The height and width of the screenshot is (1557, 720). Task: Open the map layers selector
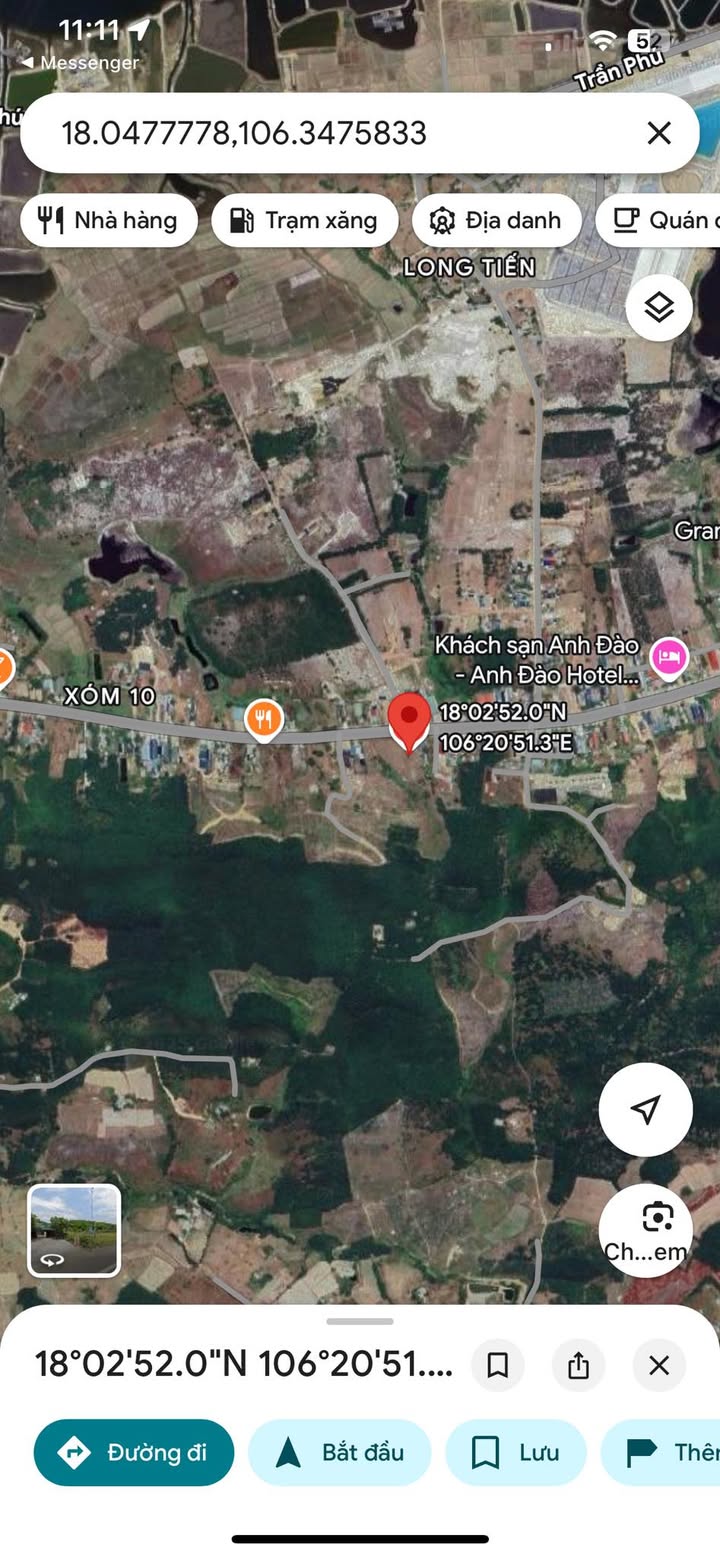point(659,308)
